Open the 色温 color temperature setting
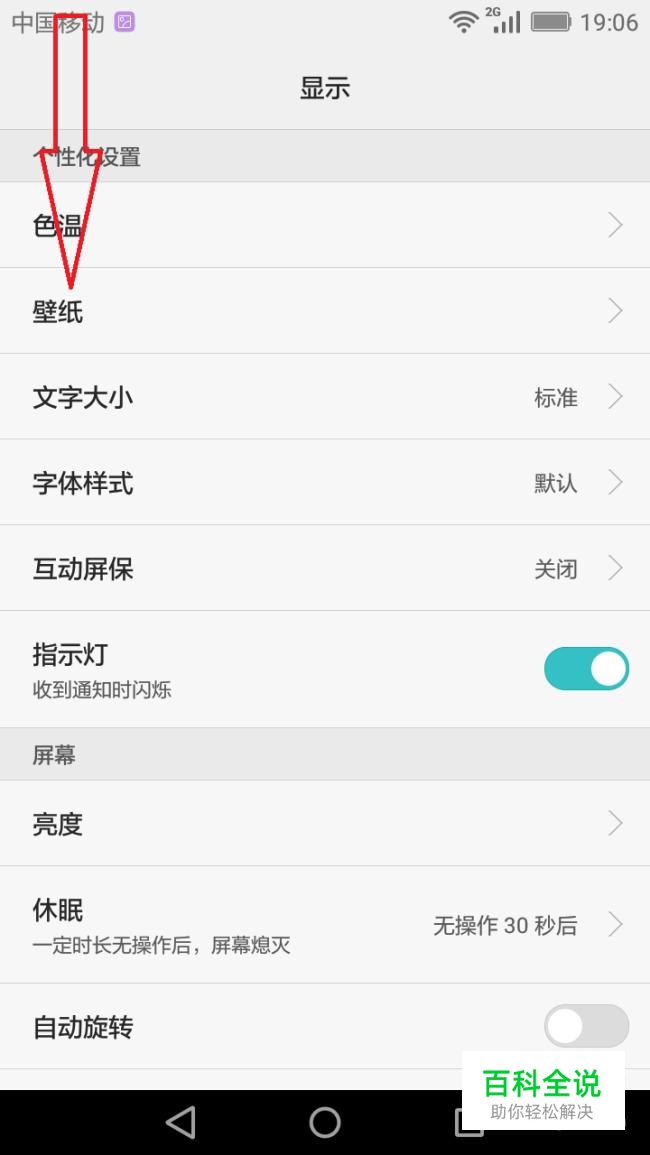650x1155 pixels. [325, 225]
